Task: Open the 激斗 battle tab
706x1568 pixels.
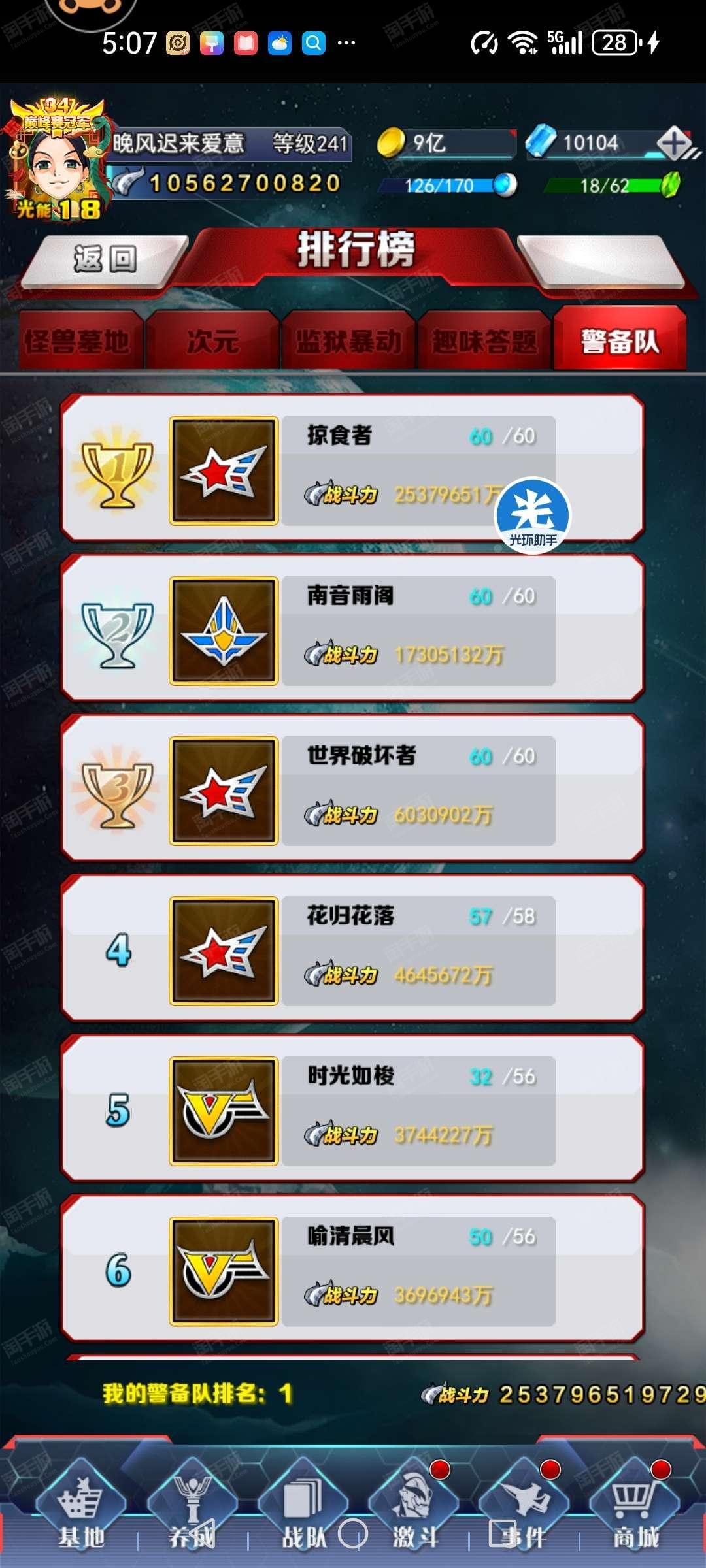Action: pos(414,1509)
